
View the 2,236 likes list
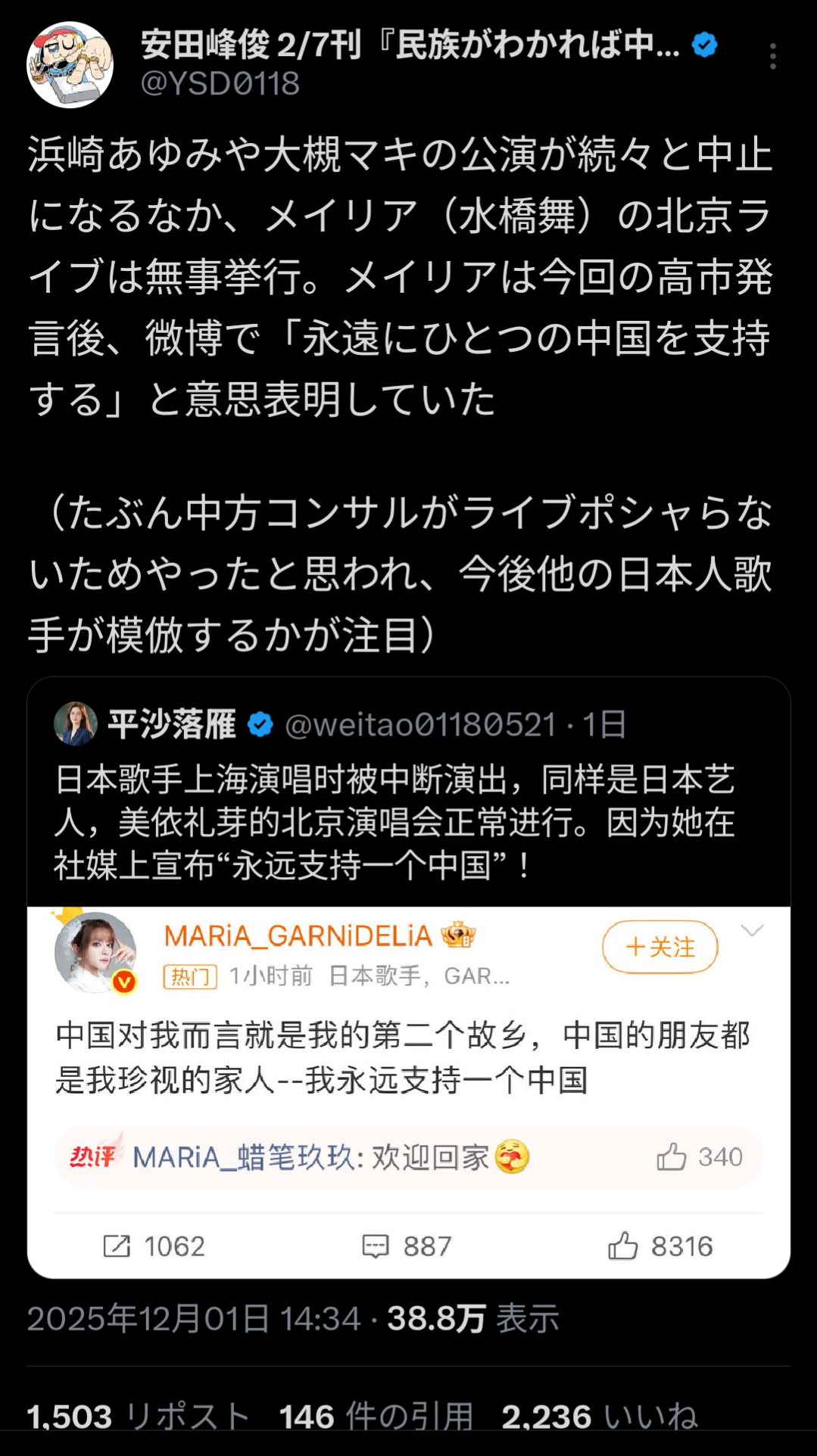(x=599, y=1415)
